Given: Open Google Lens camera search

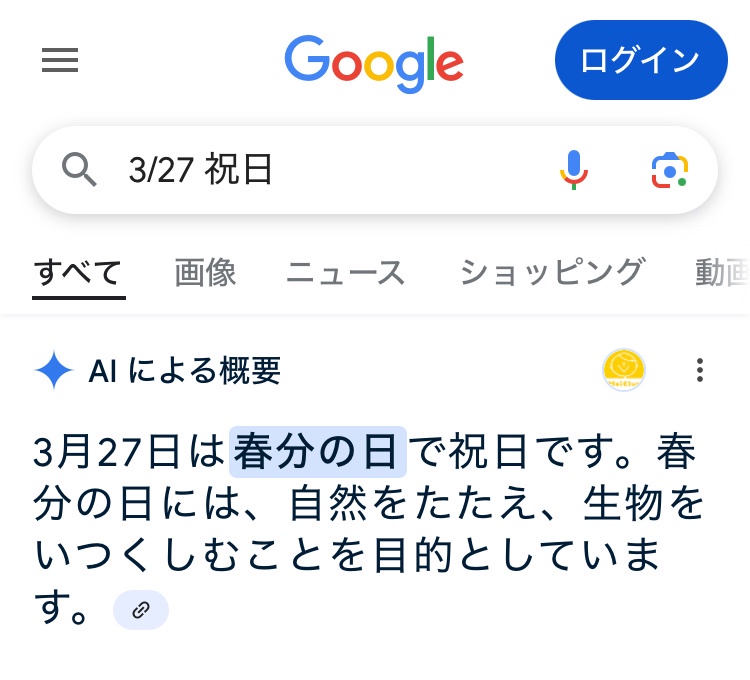Looking at the screenshot, I should [670, 170].
